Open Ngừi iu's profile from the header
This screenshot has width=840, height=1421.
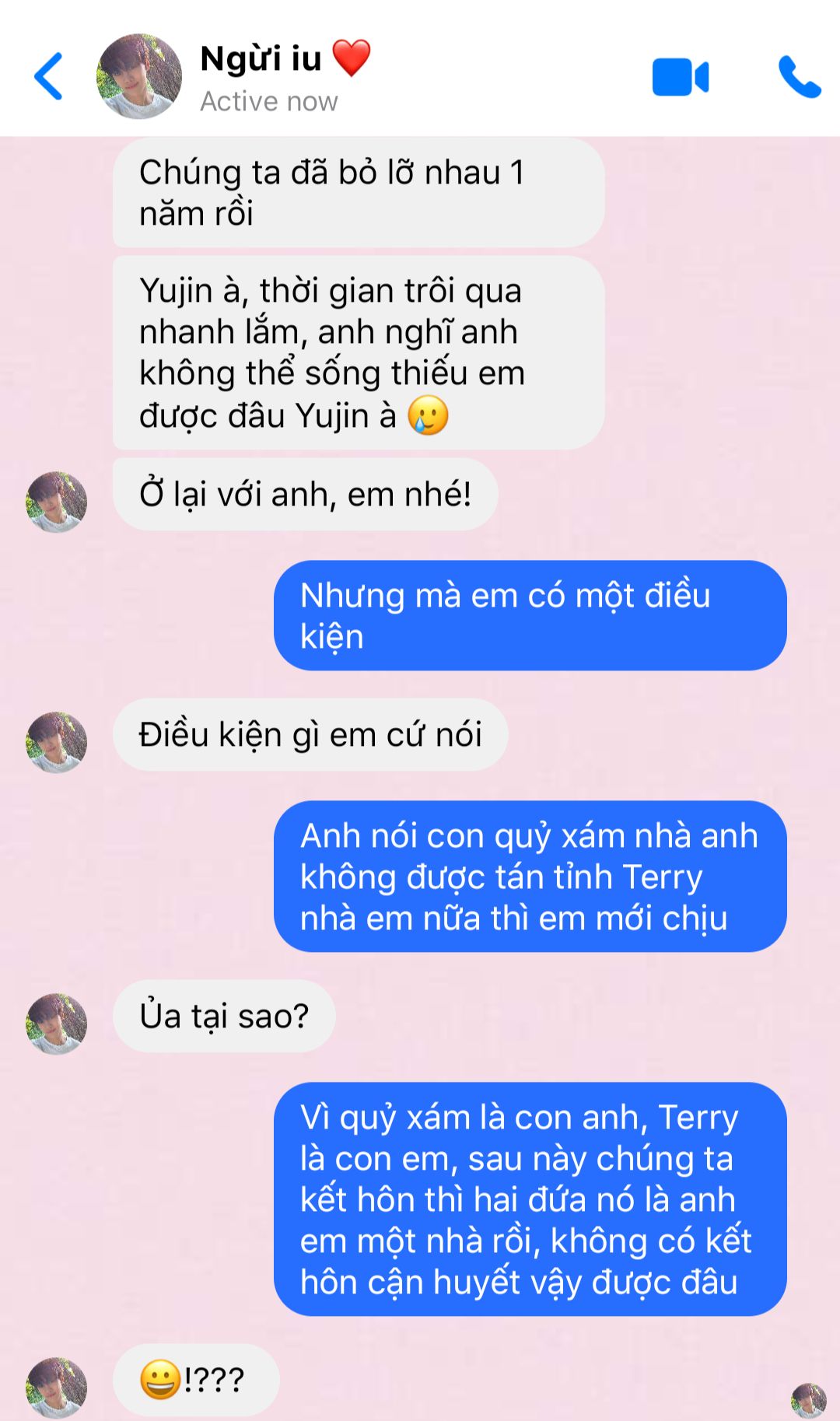coord(139,76)
